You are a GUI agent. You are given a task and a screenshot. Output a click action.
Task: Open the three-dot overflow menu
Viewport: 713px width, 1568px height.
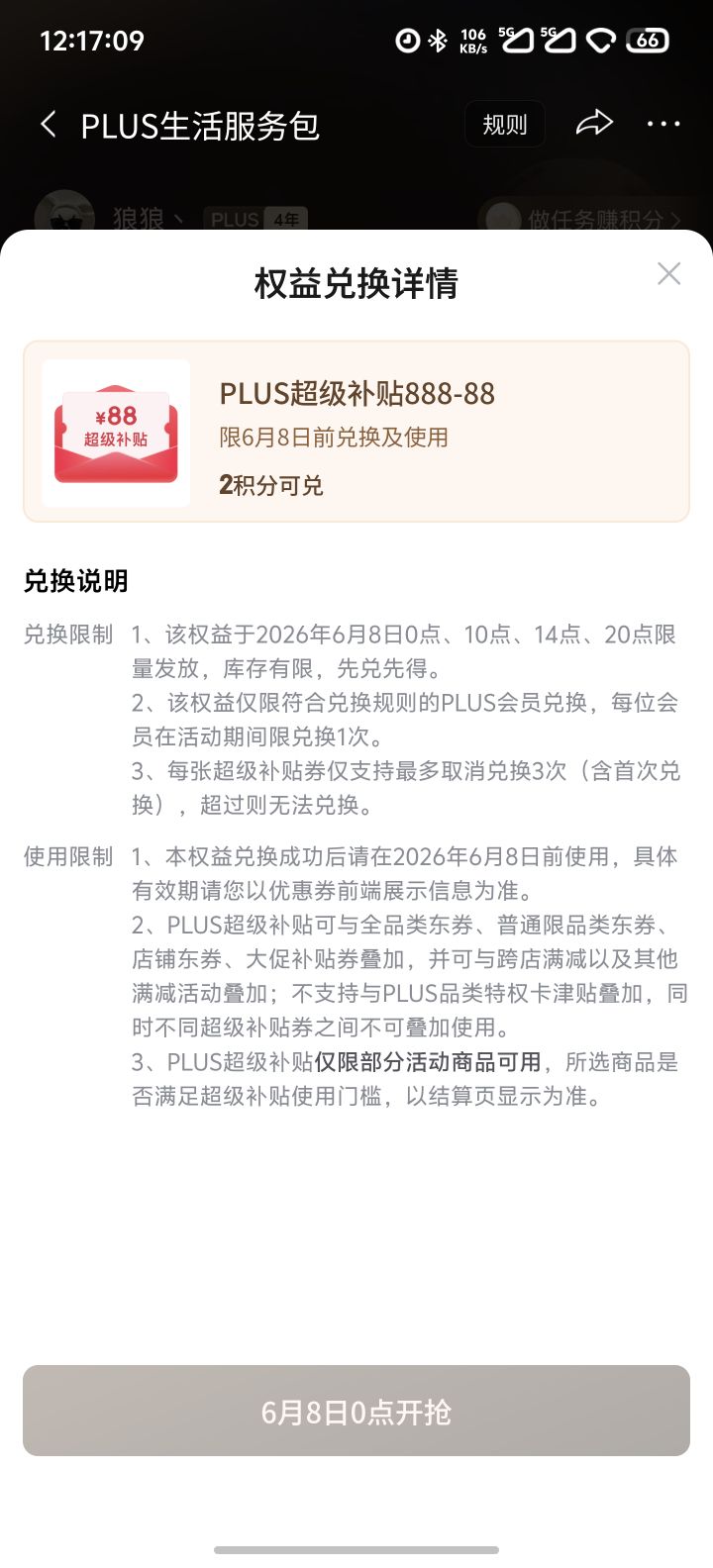[x=663, y=125]
